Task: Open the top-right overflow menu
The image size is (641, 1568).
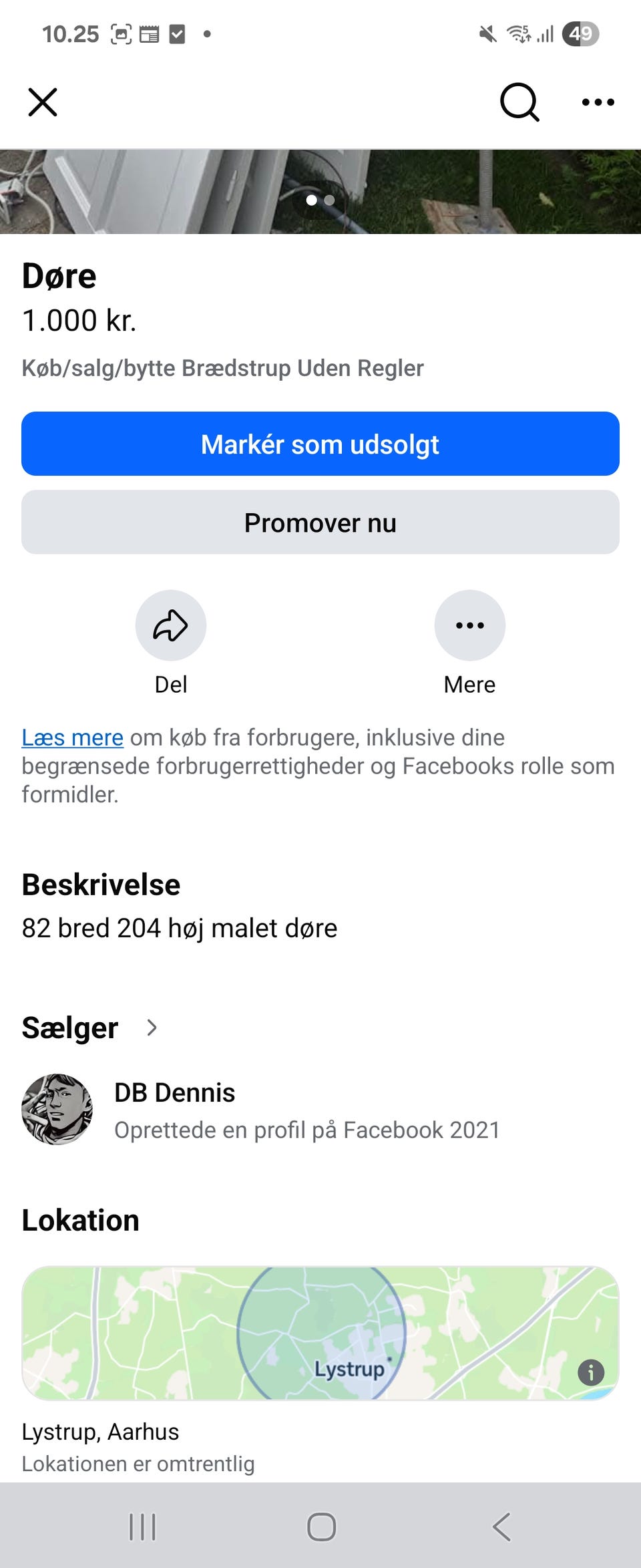Action: 598,102
